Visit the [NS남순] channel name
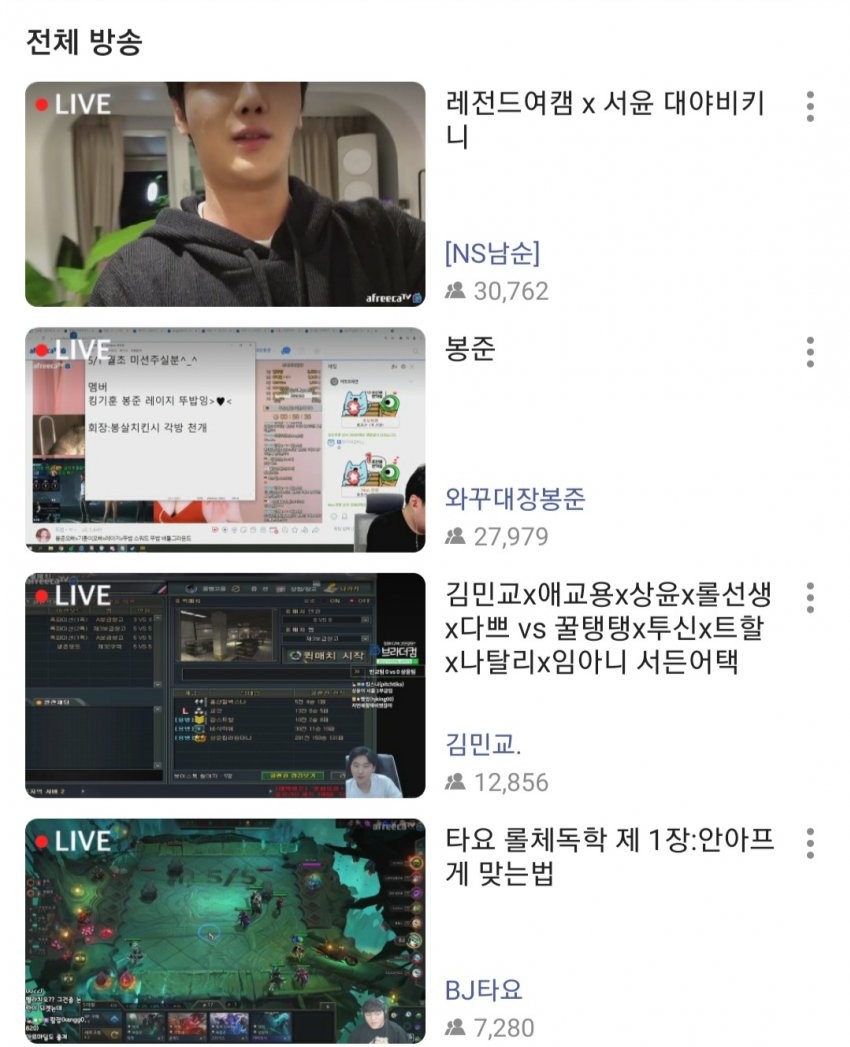This screenshot has height=1047, width=850. pyautogui.click(x=492, y=253)
